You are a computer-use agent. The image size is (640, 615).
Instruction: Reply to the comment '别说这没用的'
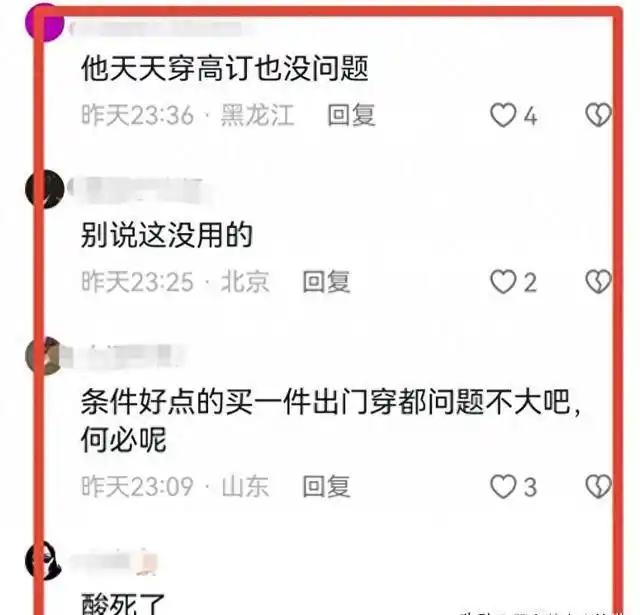[326, 282]
